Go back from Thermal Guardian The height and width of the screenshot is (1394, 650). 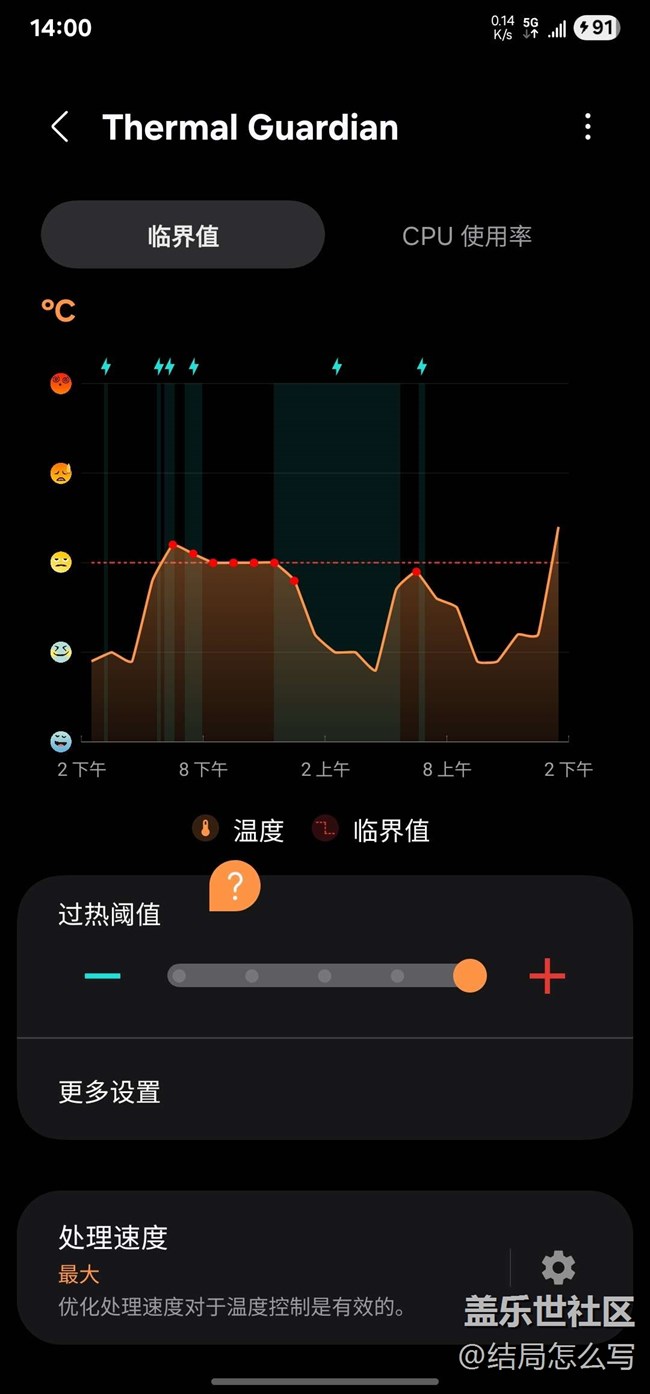pos(60,127)
